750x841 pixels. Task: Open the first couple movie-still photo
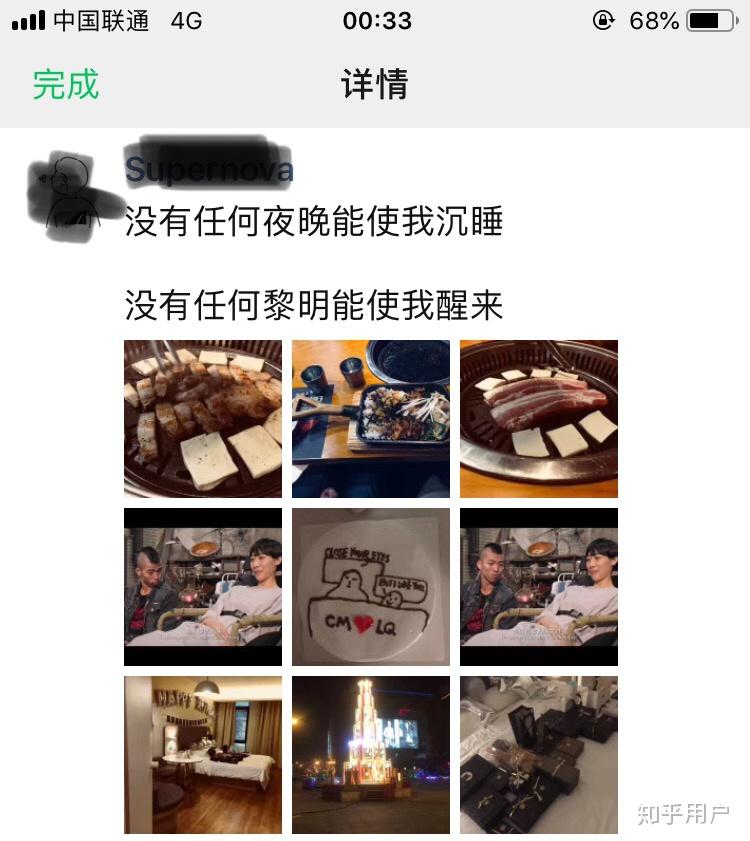click(x=203, y=586)
